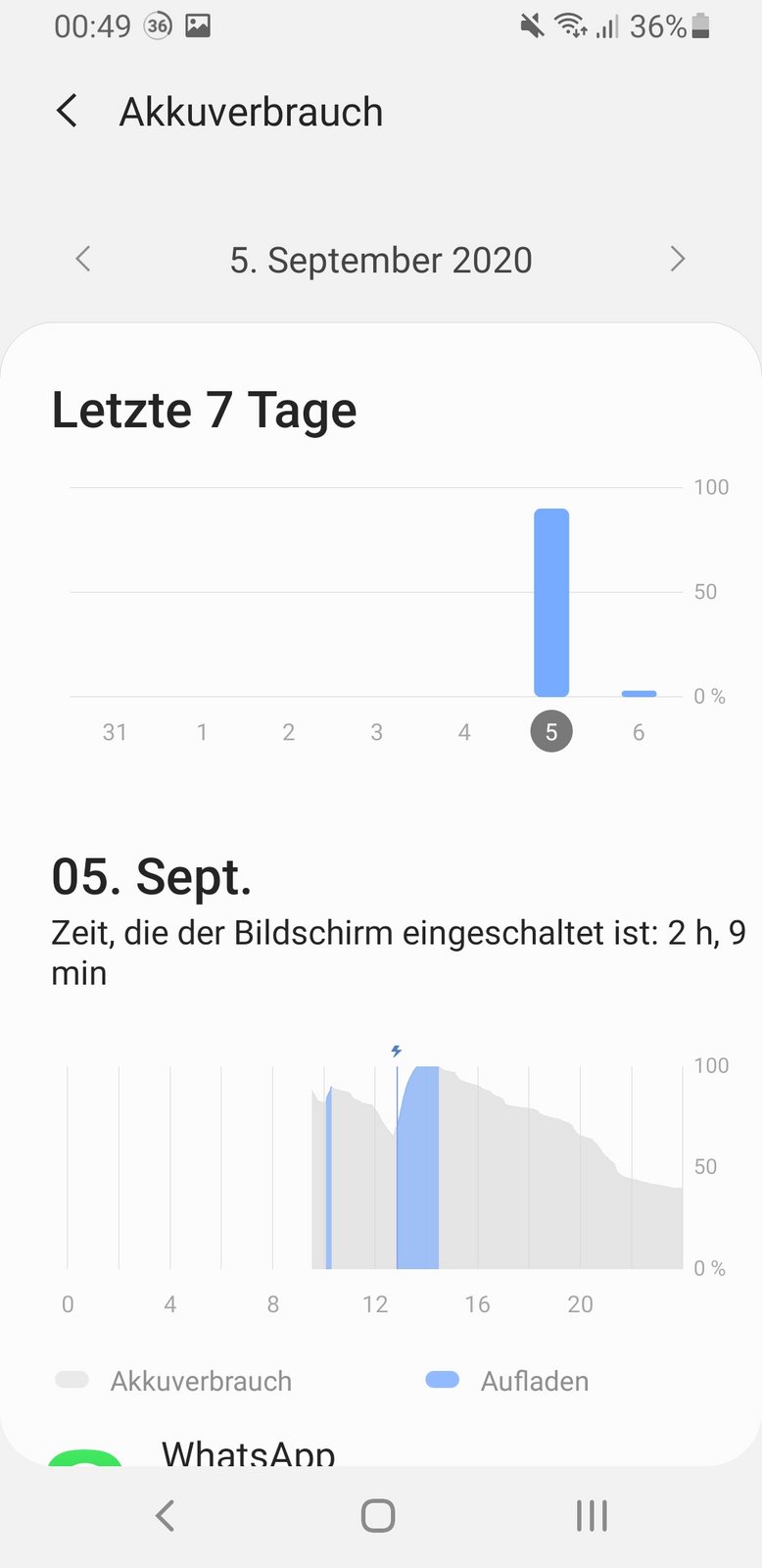Go back from Akkuverbrauch screen
This screenshot has width=762, height=1568.
pyautogui.click(x=67, y=112)
